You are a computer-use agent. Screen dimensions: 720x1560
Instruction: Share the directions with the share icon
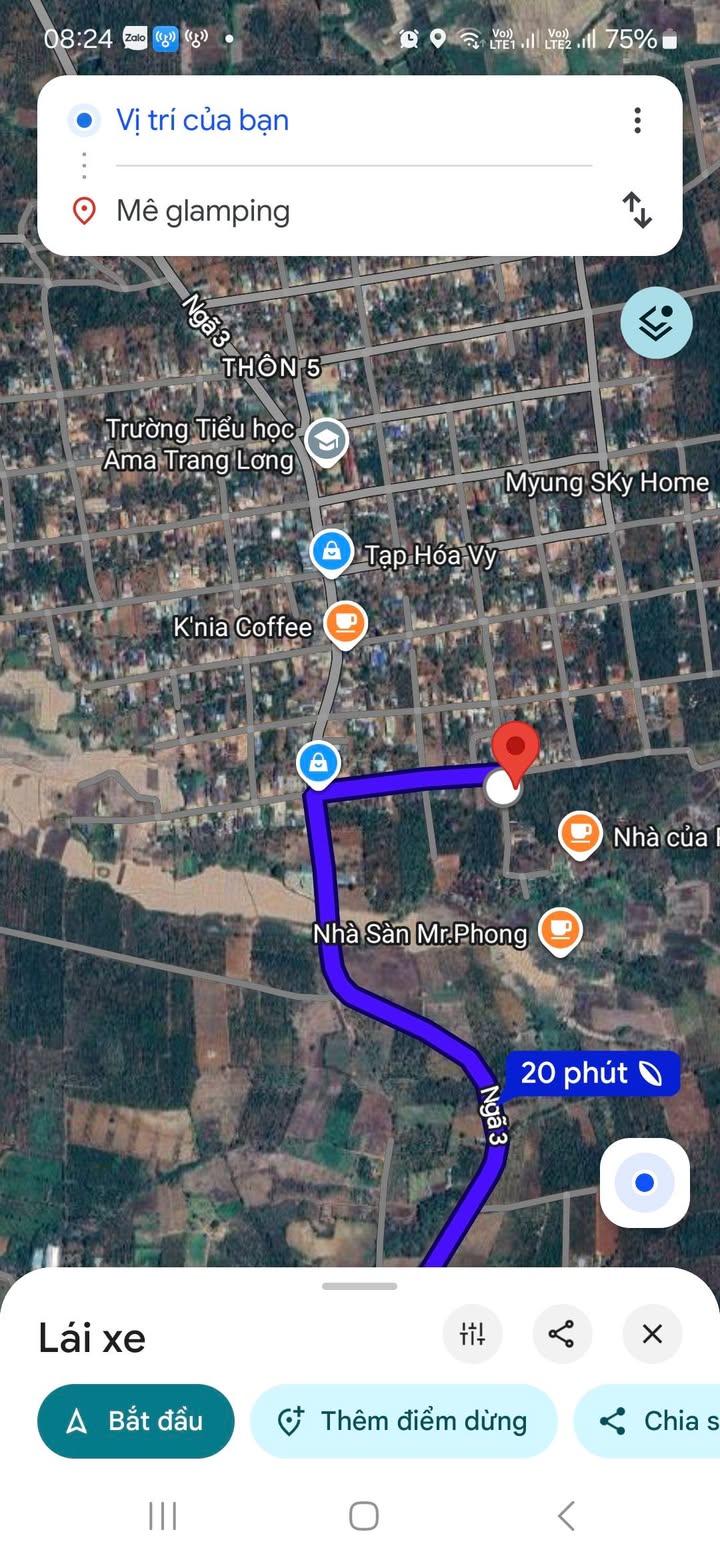click(562, 1334)
